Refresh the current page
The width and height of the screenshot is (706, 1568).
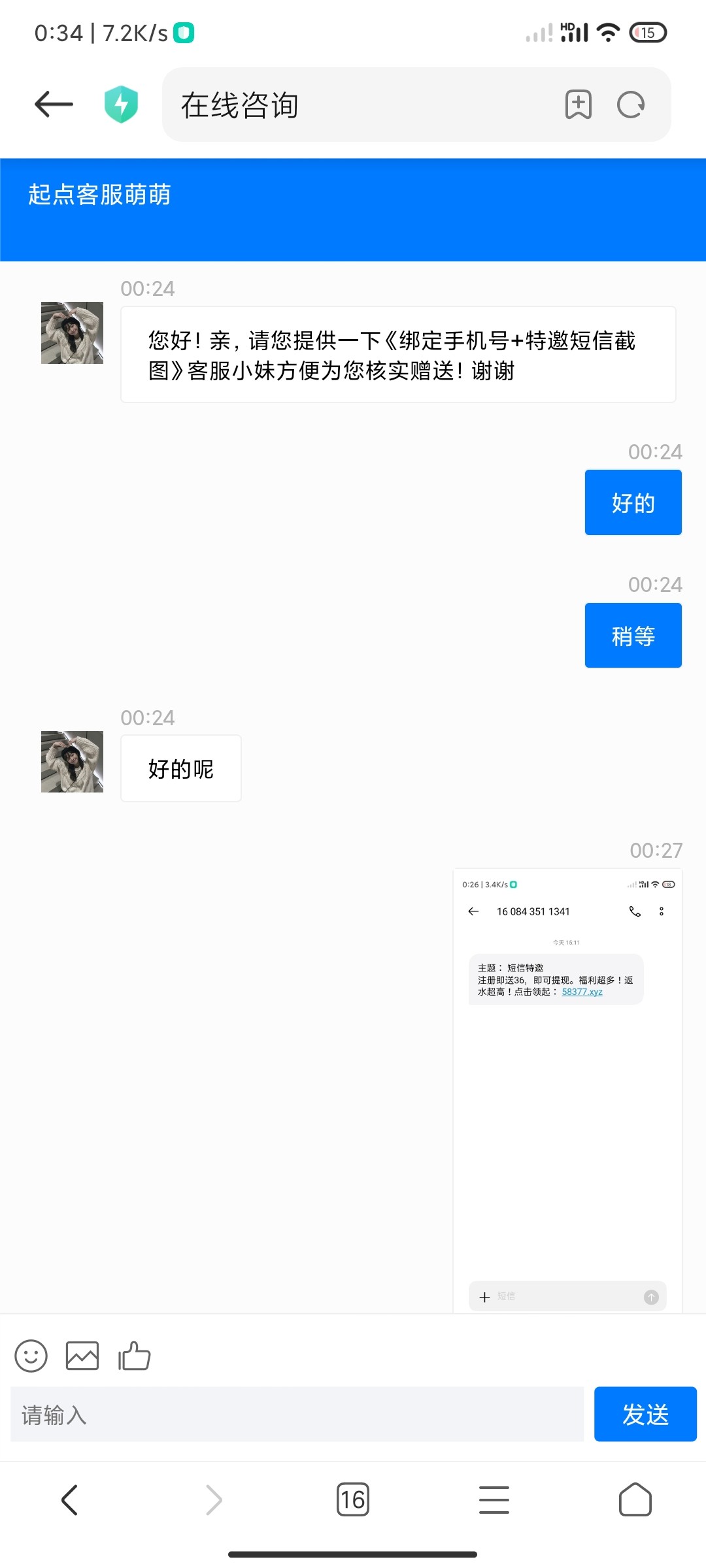point(631,105)
